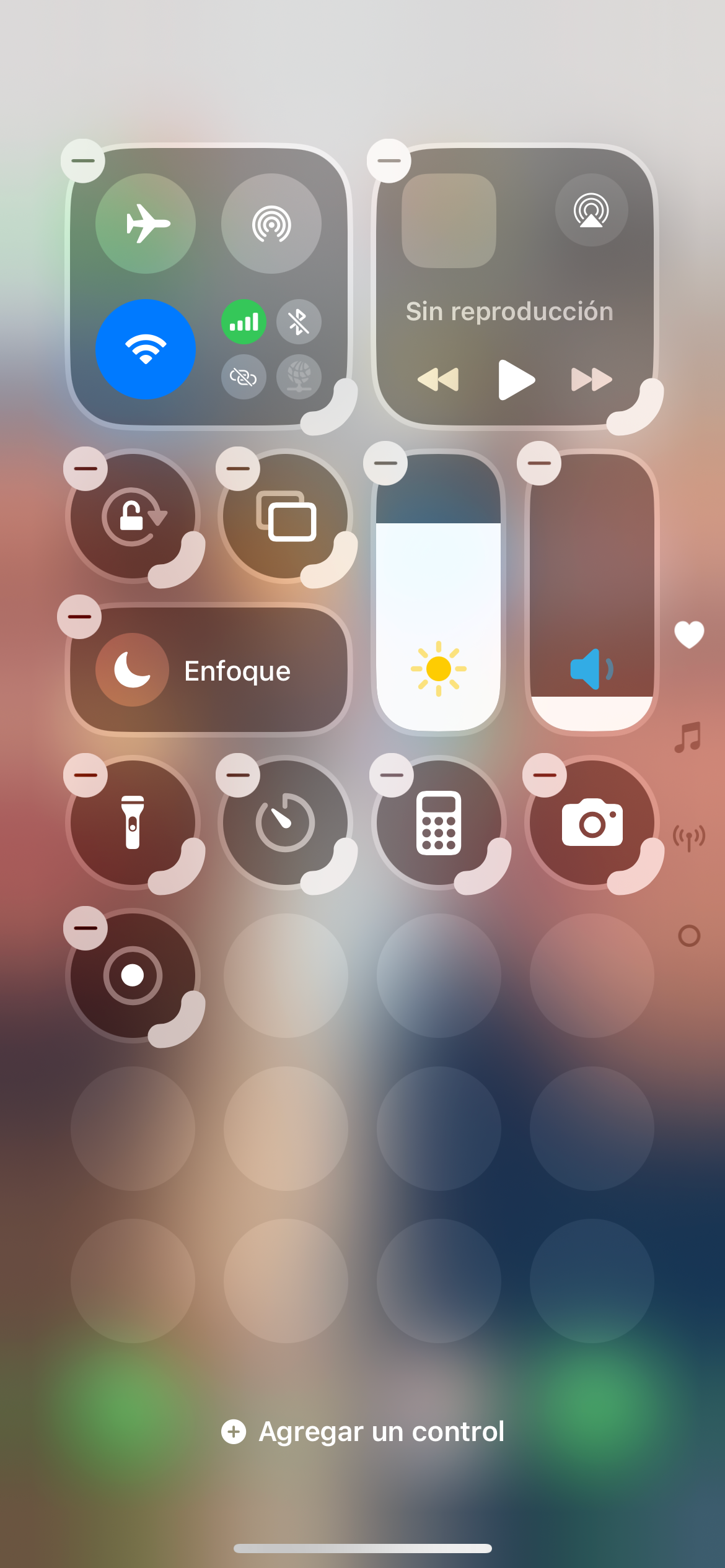Jump to the music note page
This screenshot has width=725, height=1568.
[x=688, y=737]
